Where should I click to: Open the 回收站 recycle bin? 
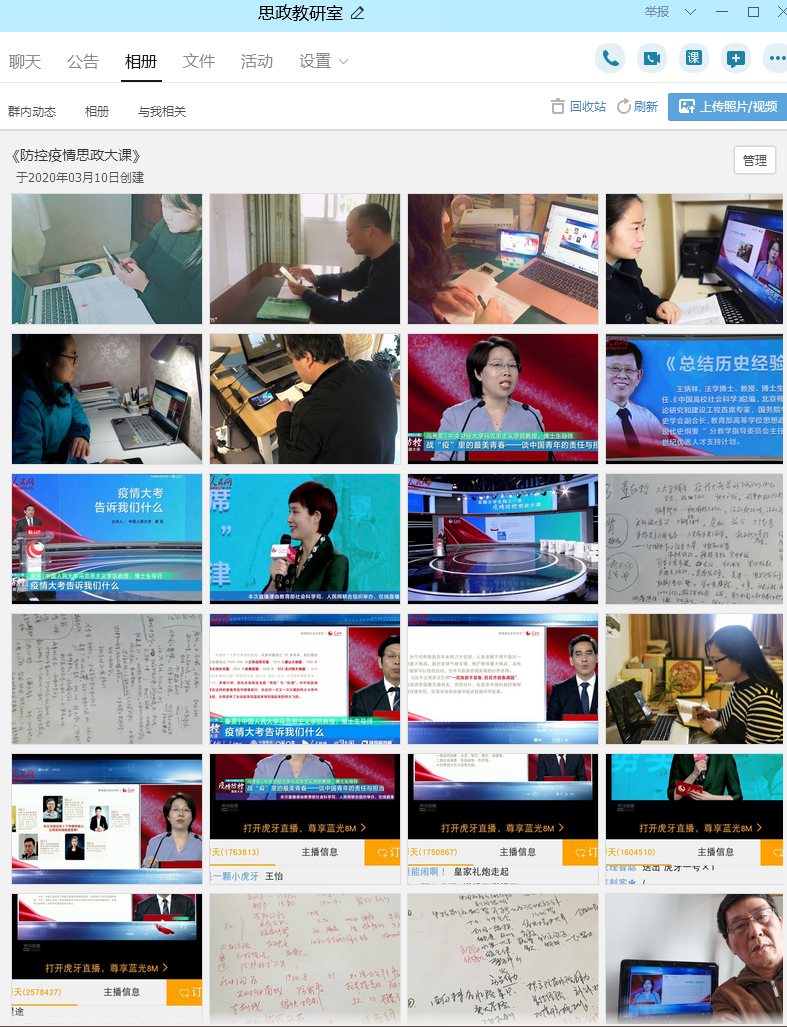(578, 107)
